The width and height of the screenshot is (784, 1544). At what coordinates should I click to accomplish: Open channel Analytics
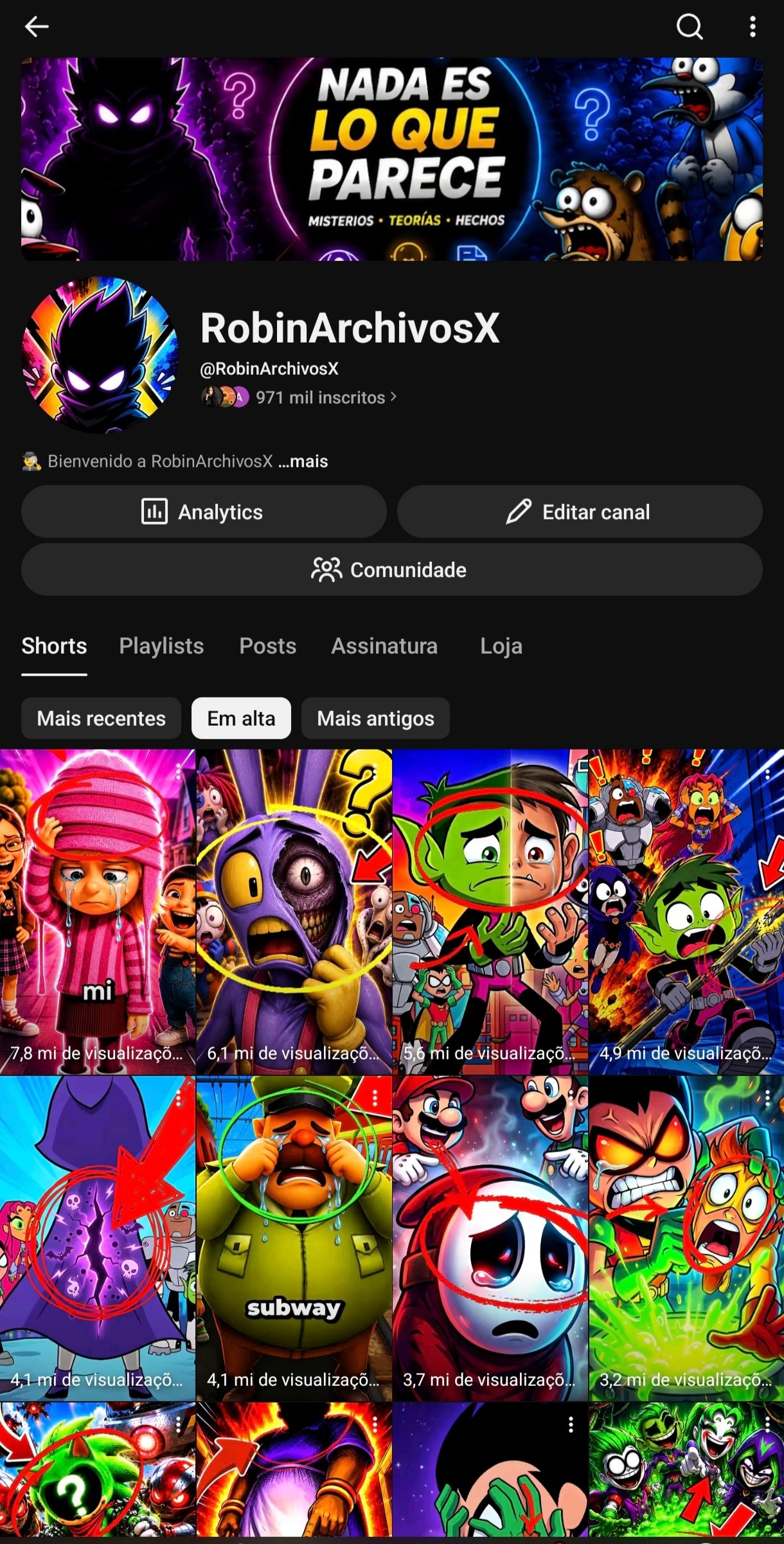204,512
